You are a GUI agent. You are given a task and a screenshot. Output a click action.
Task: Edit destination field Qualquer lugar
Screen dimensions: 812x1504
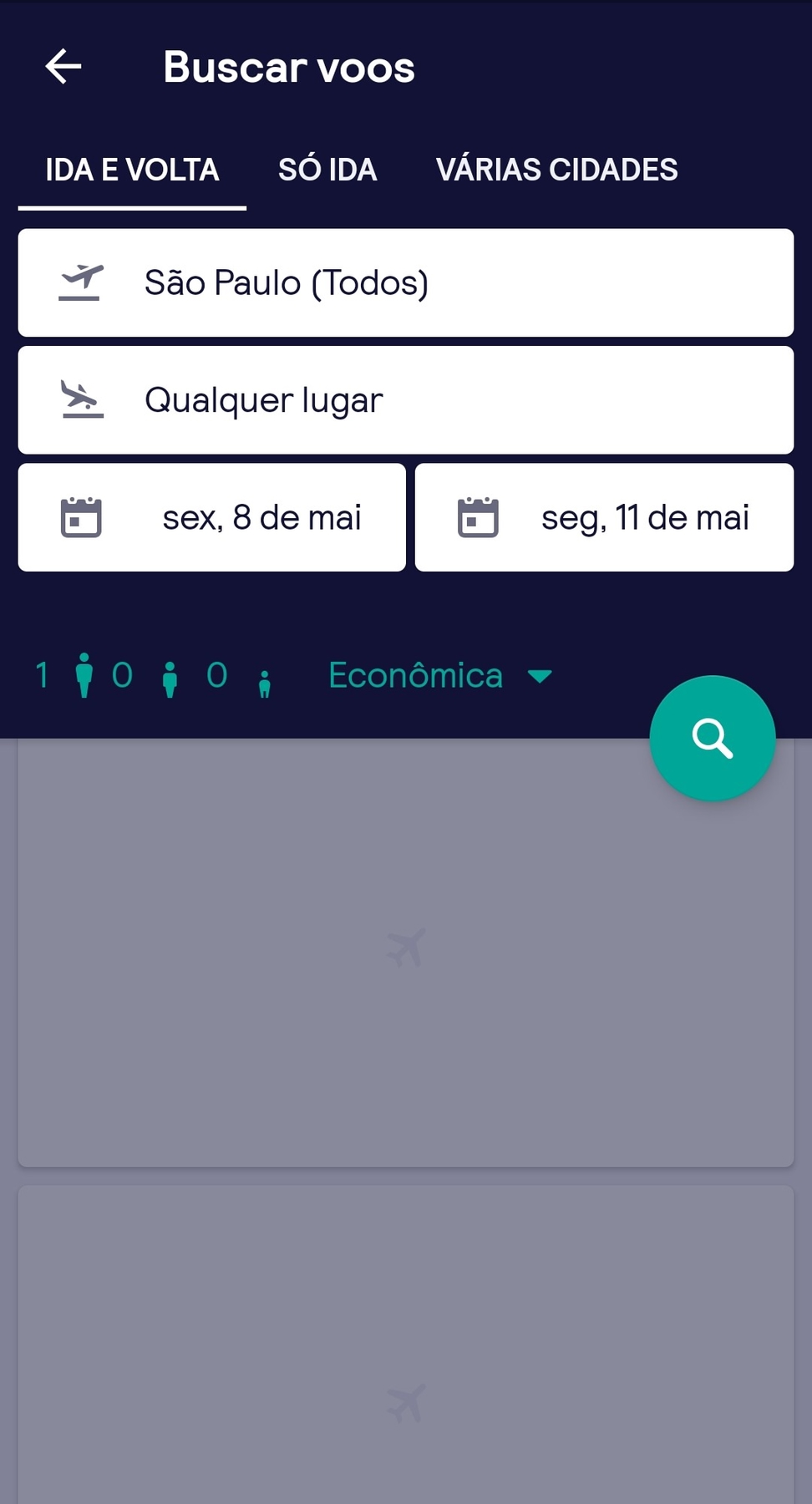click(406, 400)
